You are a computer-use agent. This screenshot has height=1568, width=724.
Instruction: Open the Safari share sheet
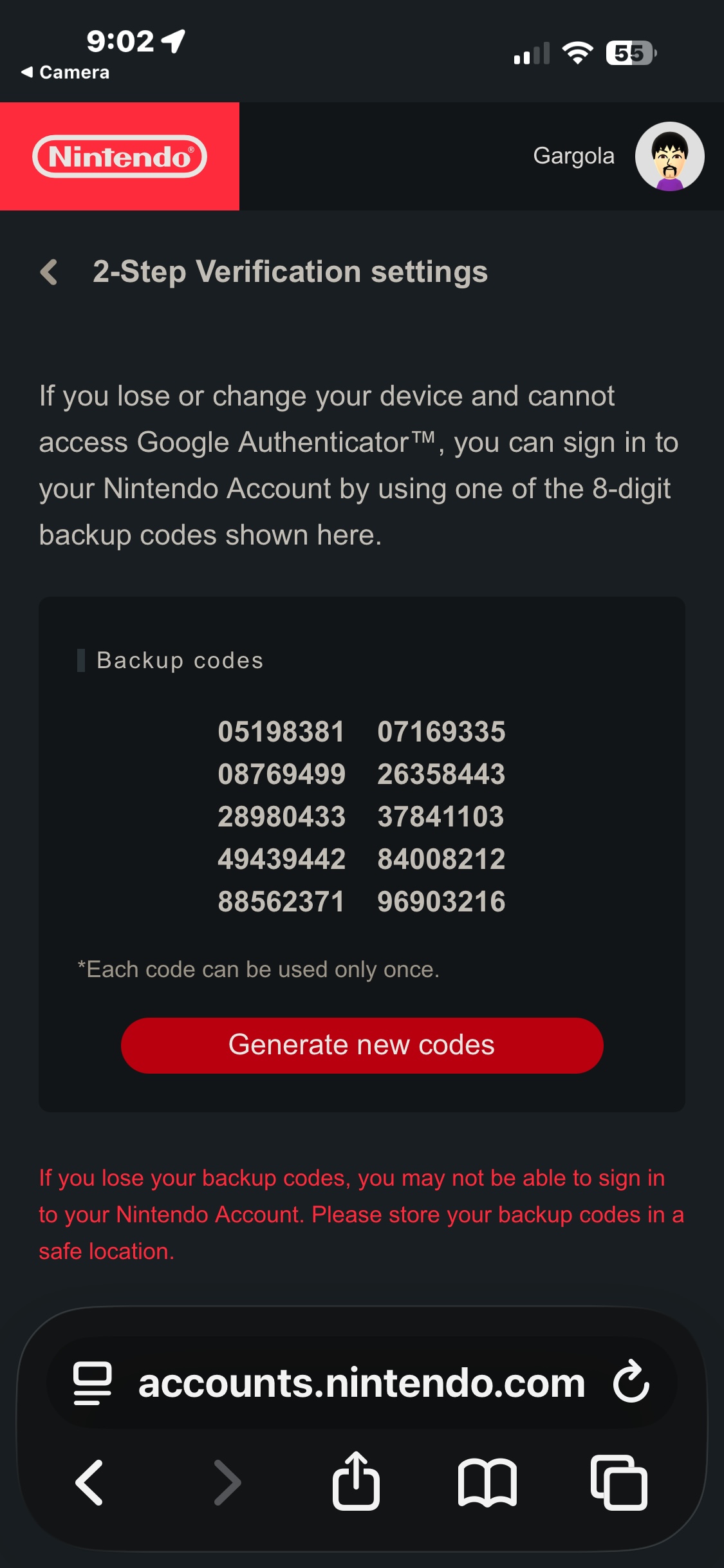(x=356, y=1482)
